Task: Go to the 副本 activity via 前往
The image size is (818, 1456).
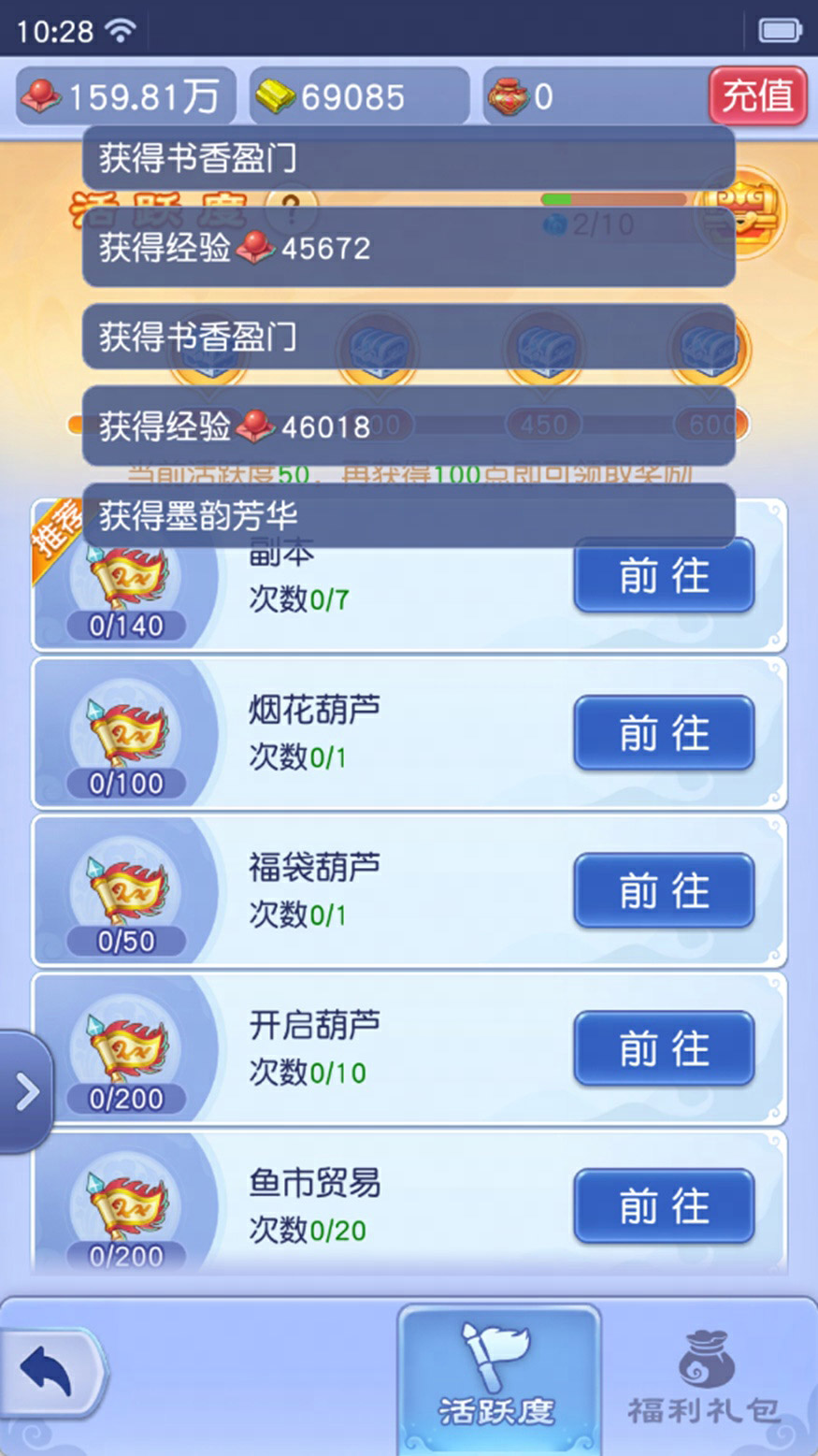Action: click(664, 576)
